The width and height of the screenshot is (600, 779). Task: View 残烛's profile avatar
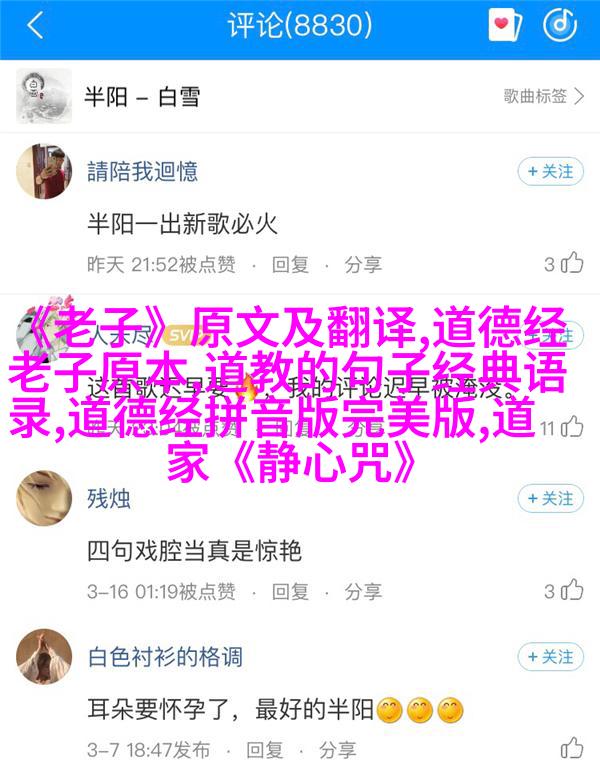[44, 497]
